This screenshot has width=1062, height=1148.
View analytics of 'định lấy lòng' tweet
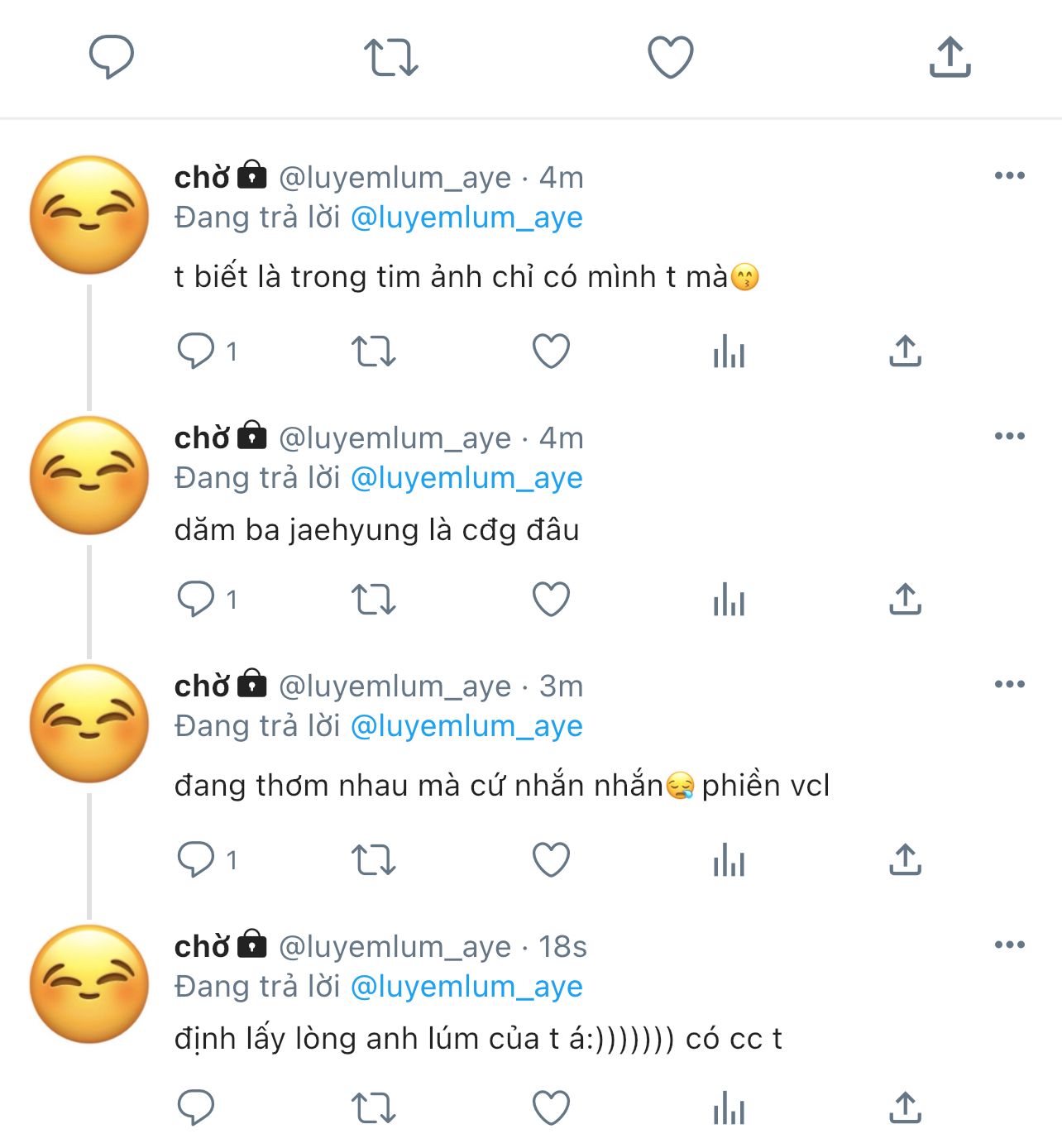pos(729,1108)
